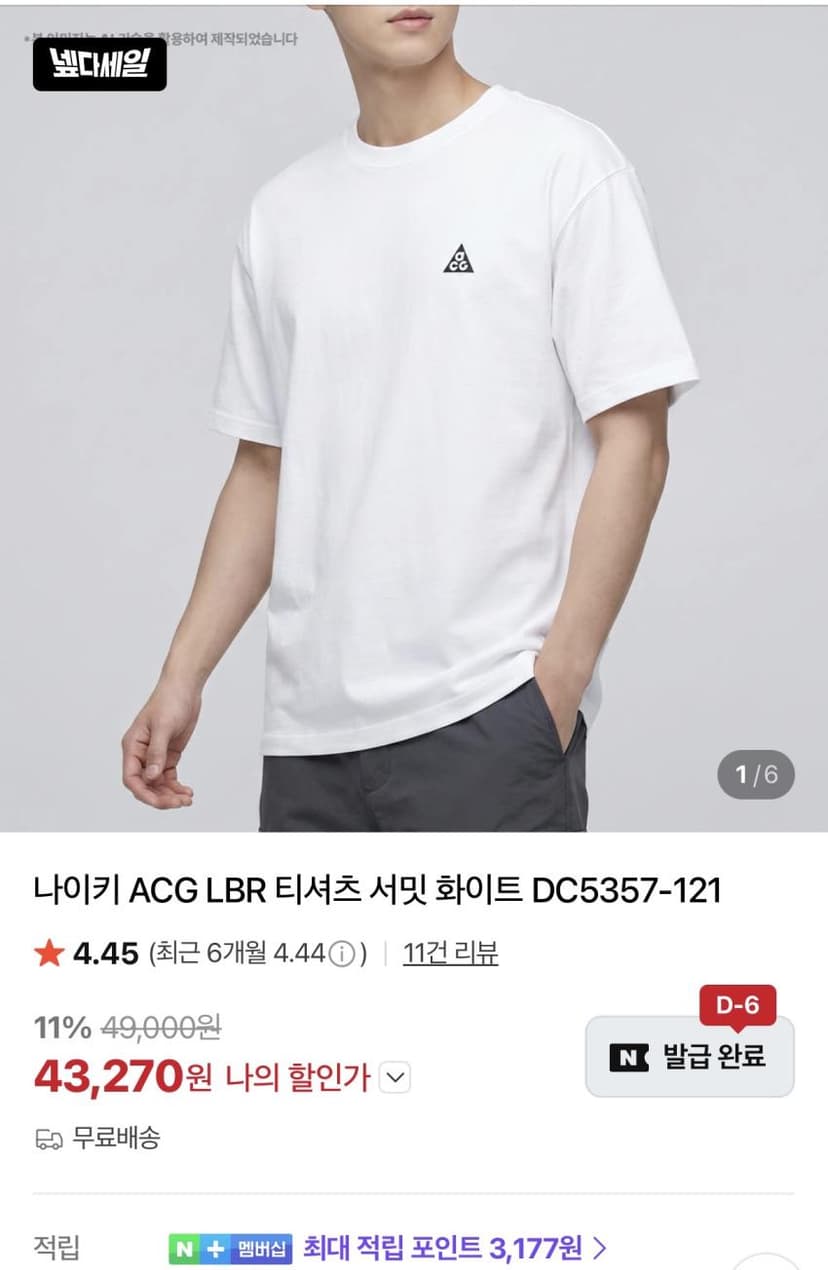Tap the 발급 완료 coupon button
Viewport: 828px width, 1270px height.
tap(689, 1056)
